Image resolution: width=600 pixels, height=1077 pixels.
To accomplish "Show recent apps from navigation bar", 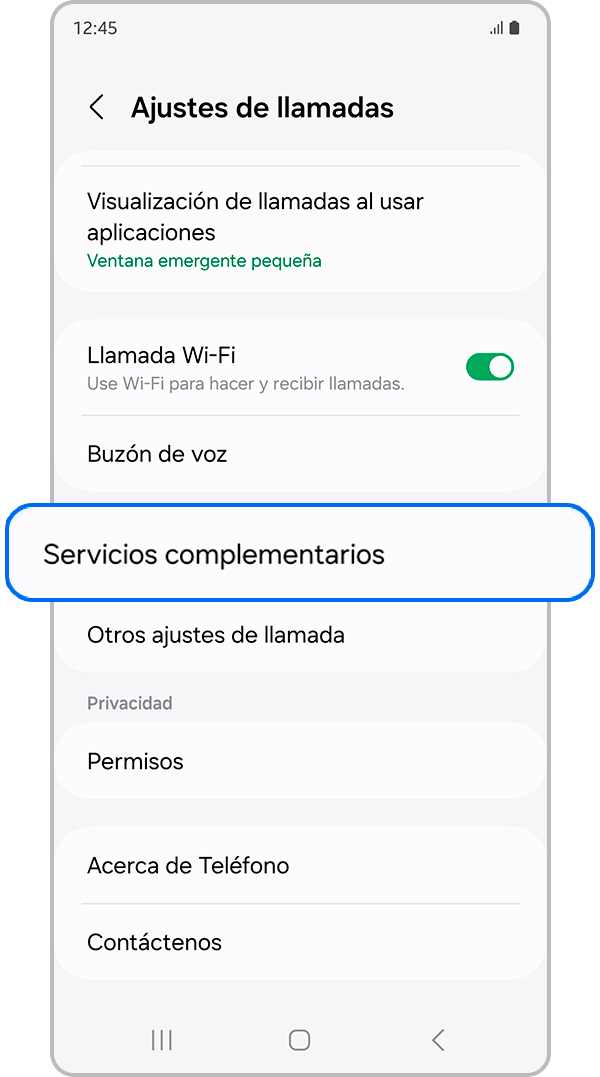I will [161, 1040].
